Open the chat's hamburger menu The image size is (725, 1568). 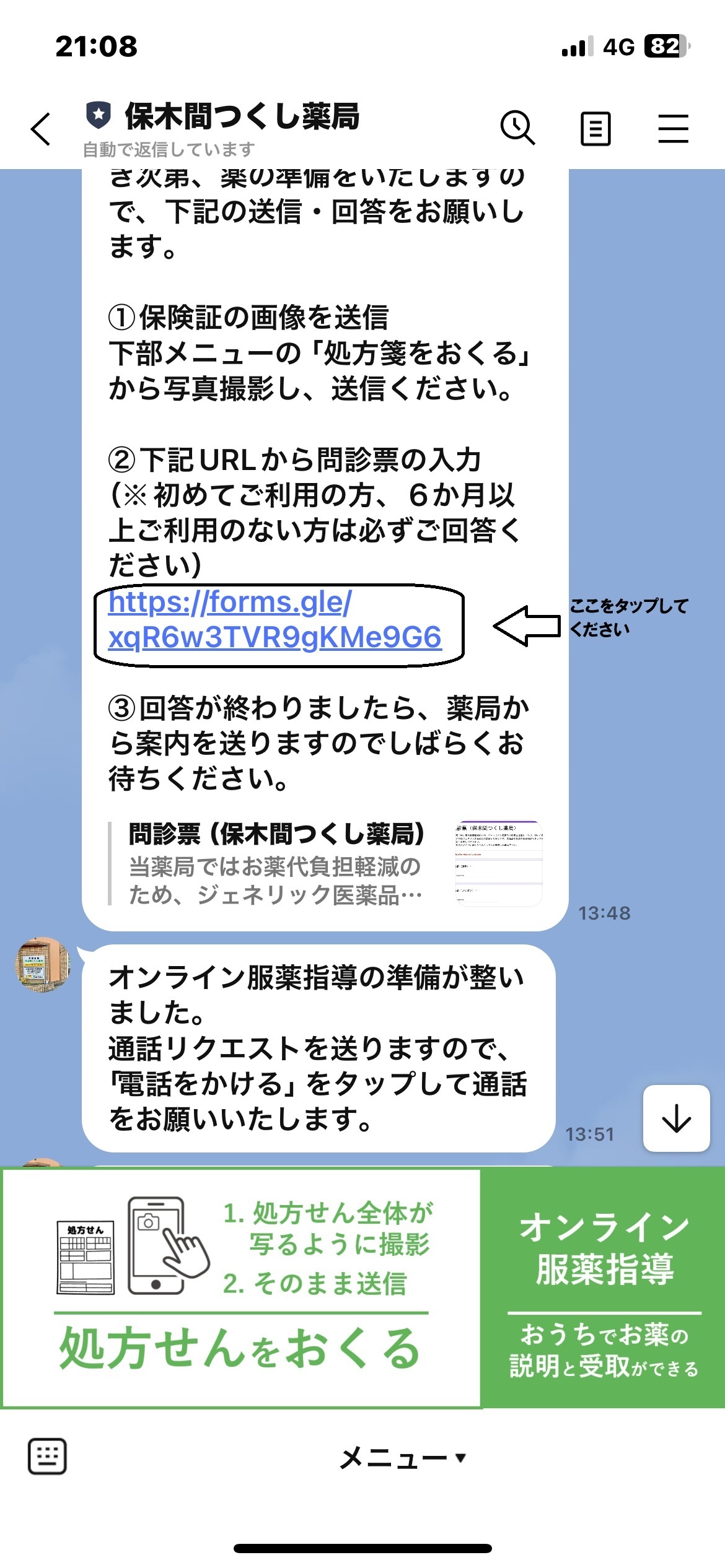673,129
